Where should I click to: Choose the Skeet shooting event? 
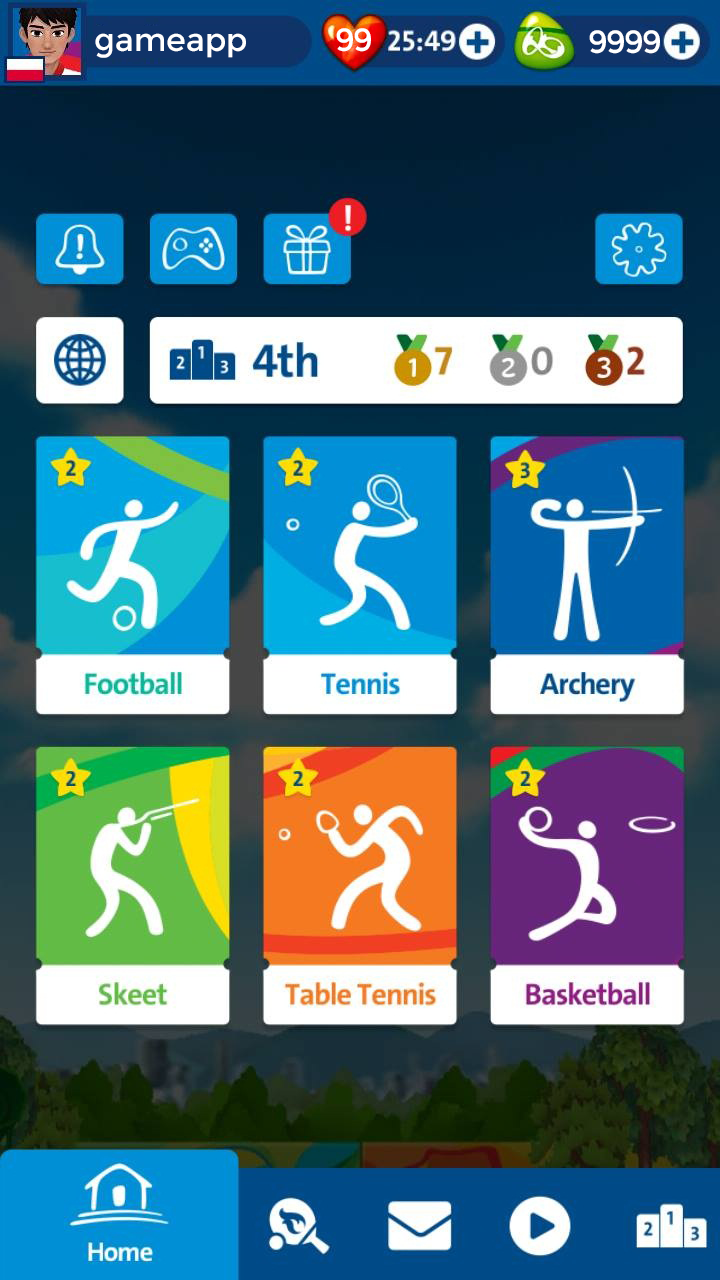coord(133,885)
